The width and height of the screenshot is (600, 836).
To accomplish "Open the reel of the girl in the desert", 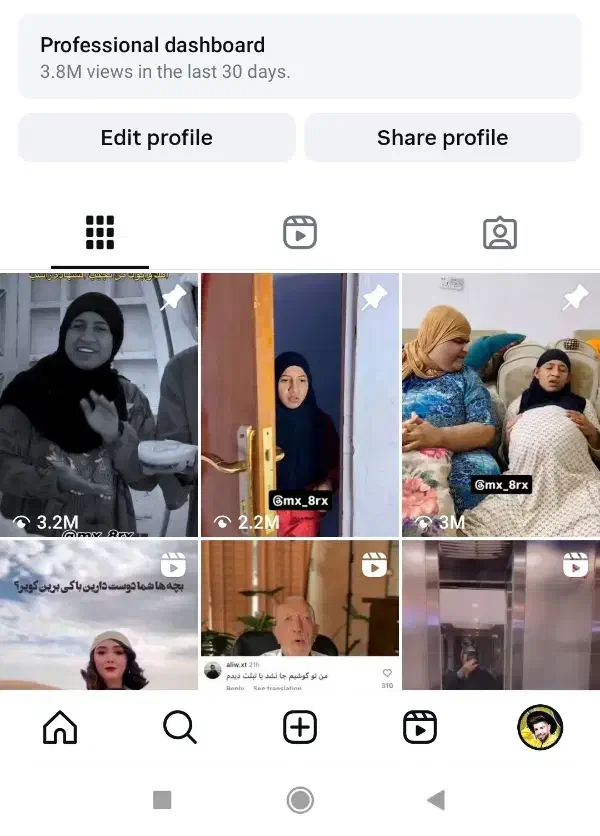I will (99, 615).
